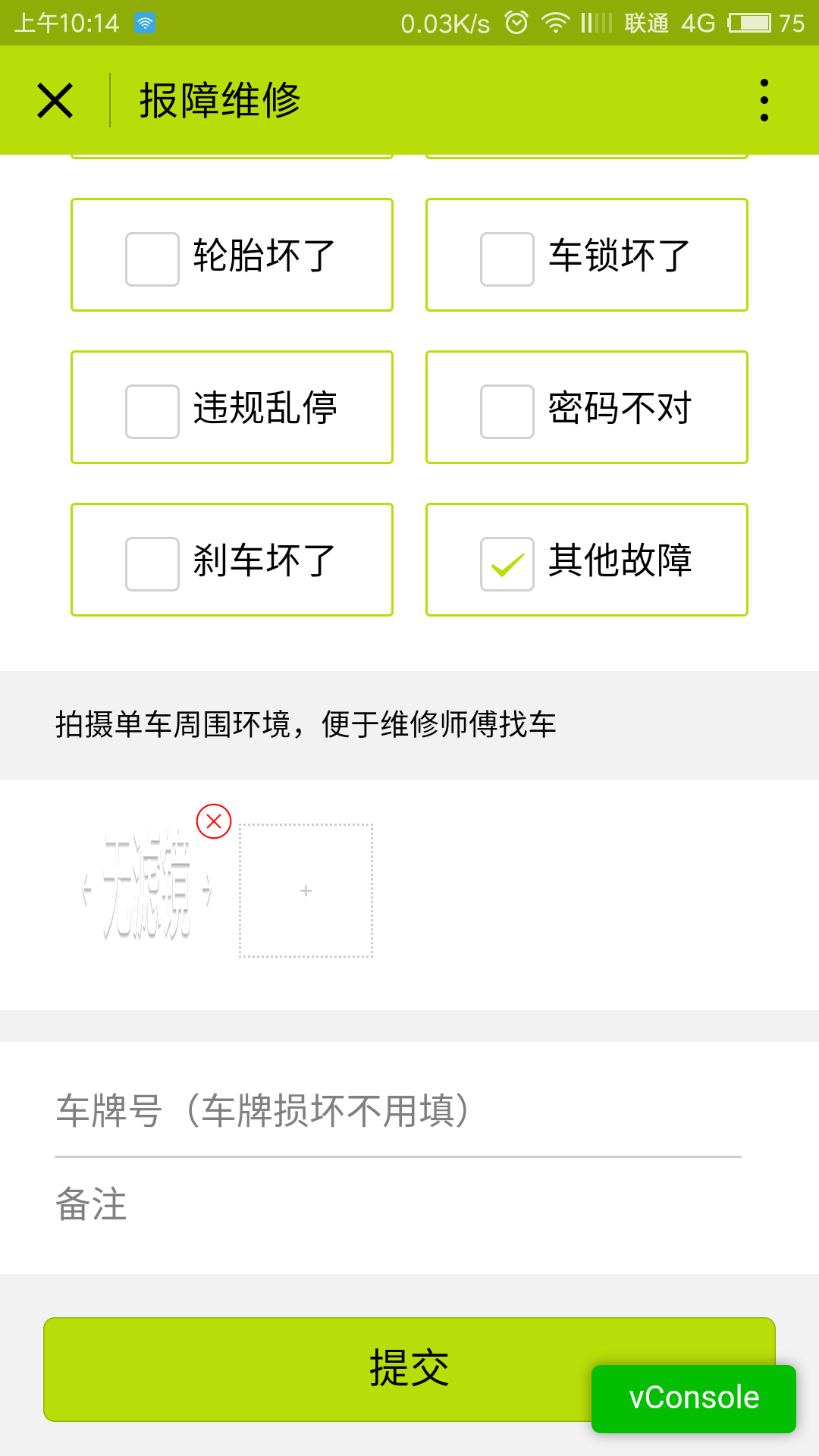Close the 报障维修 page

click(x=55, y=101)
